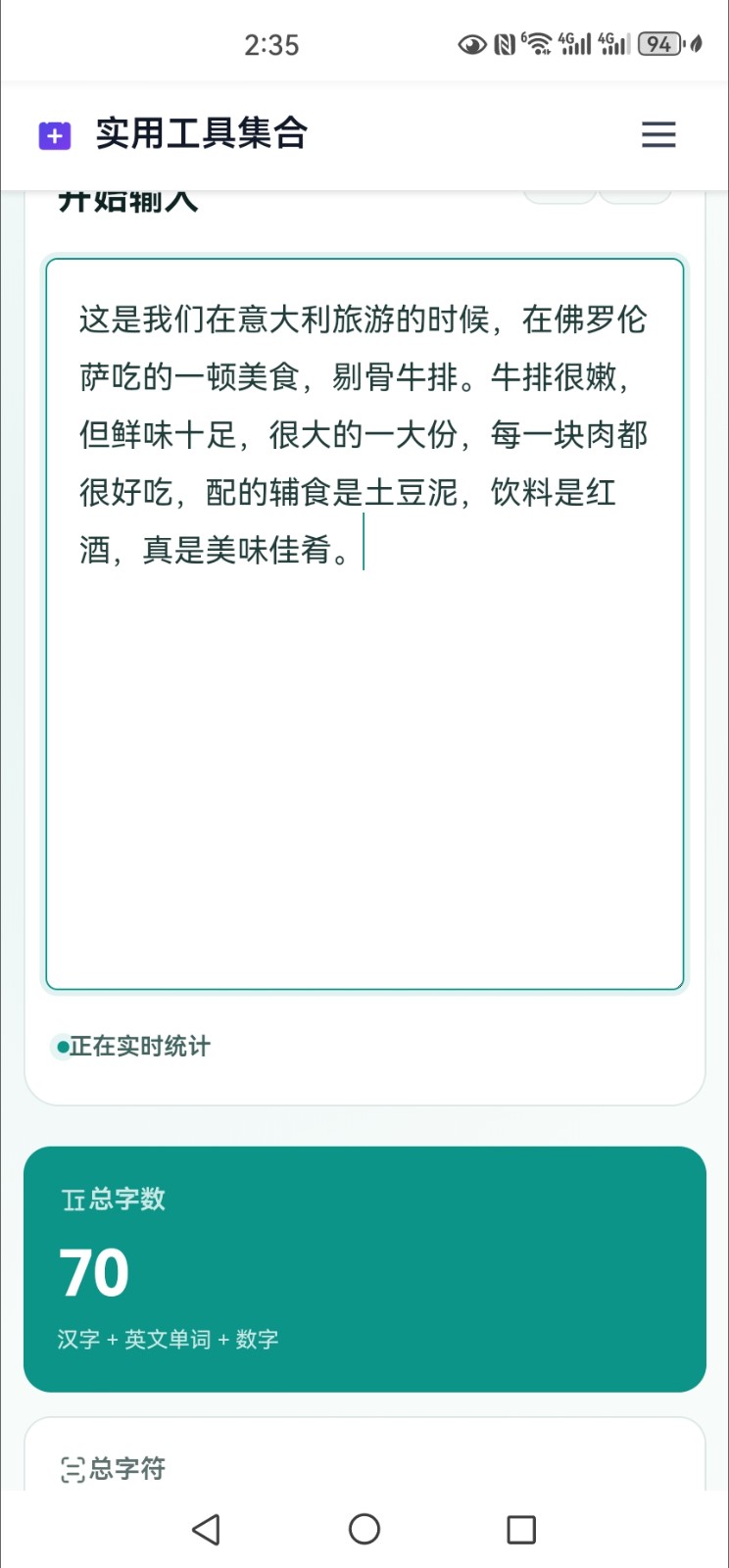The width and height of the screenshot is (729, 1568).
Task: Go back with system back button
Action: pos(207,1529)
